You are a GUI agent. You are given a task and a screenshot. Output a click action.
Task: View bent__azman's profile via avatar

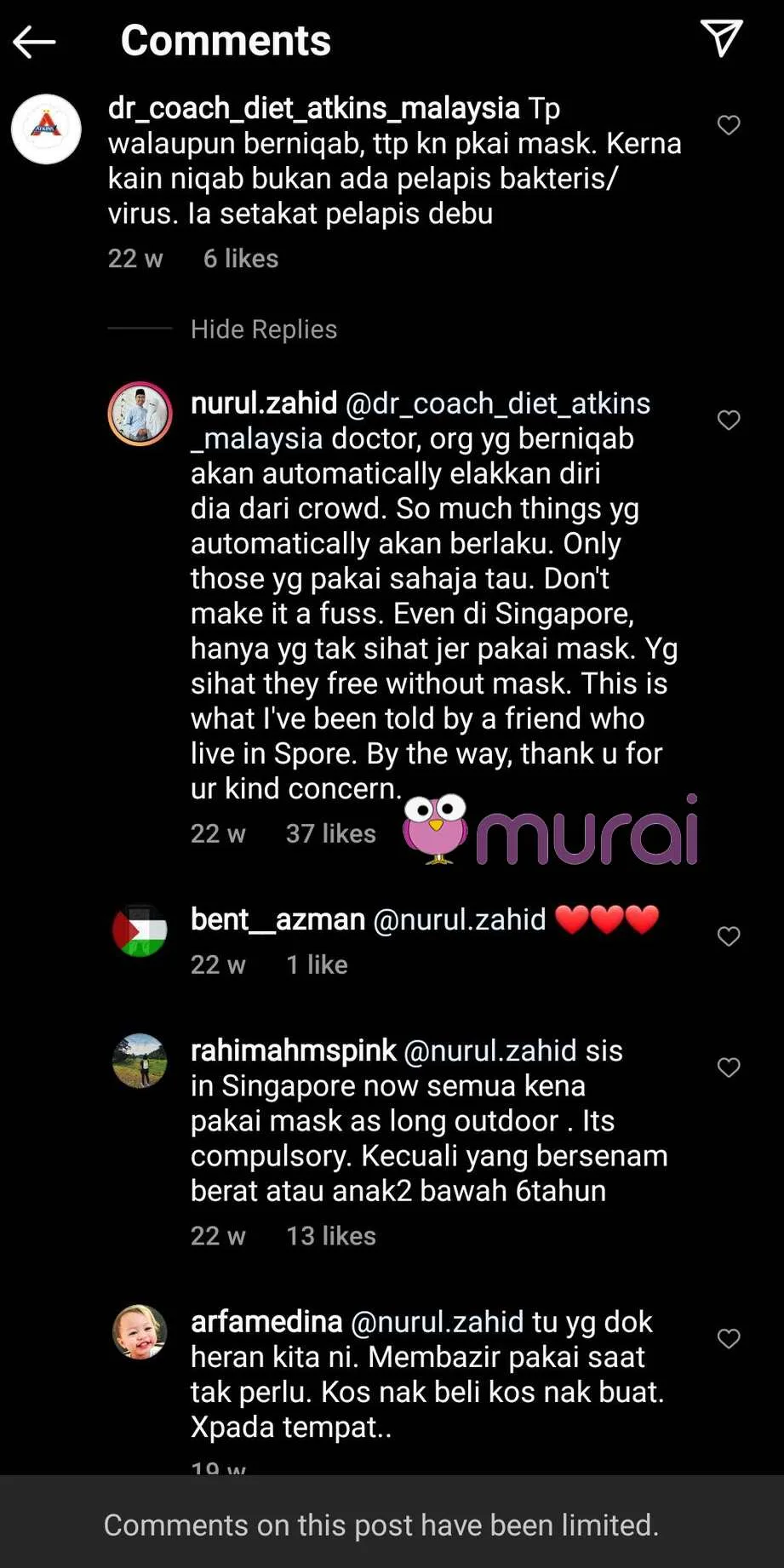coord(140,930)
